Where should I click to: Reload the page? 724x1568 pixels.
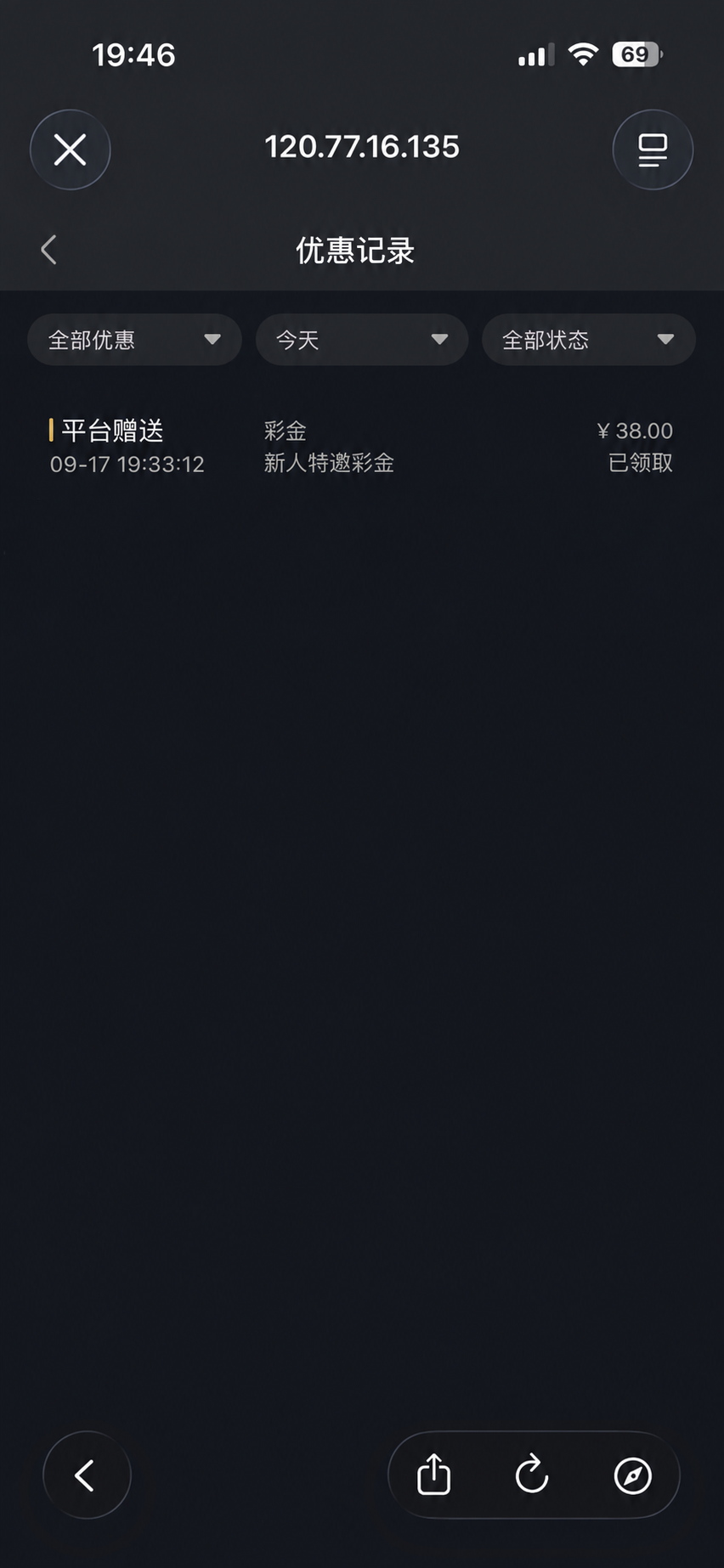533,1475
